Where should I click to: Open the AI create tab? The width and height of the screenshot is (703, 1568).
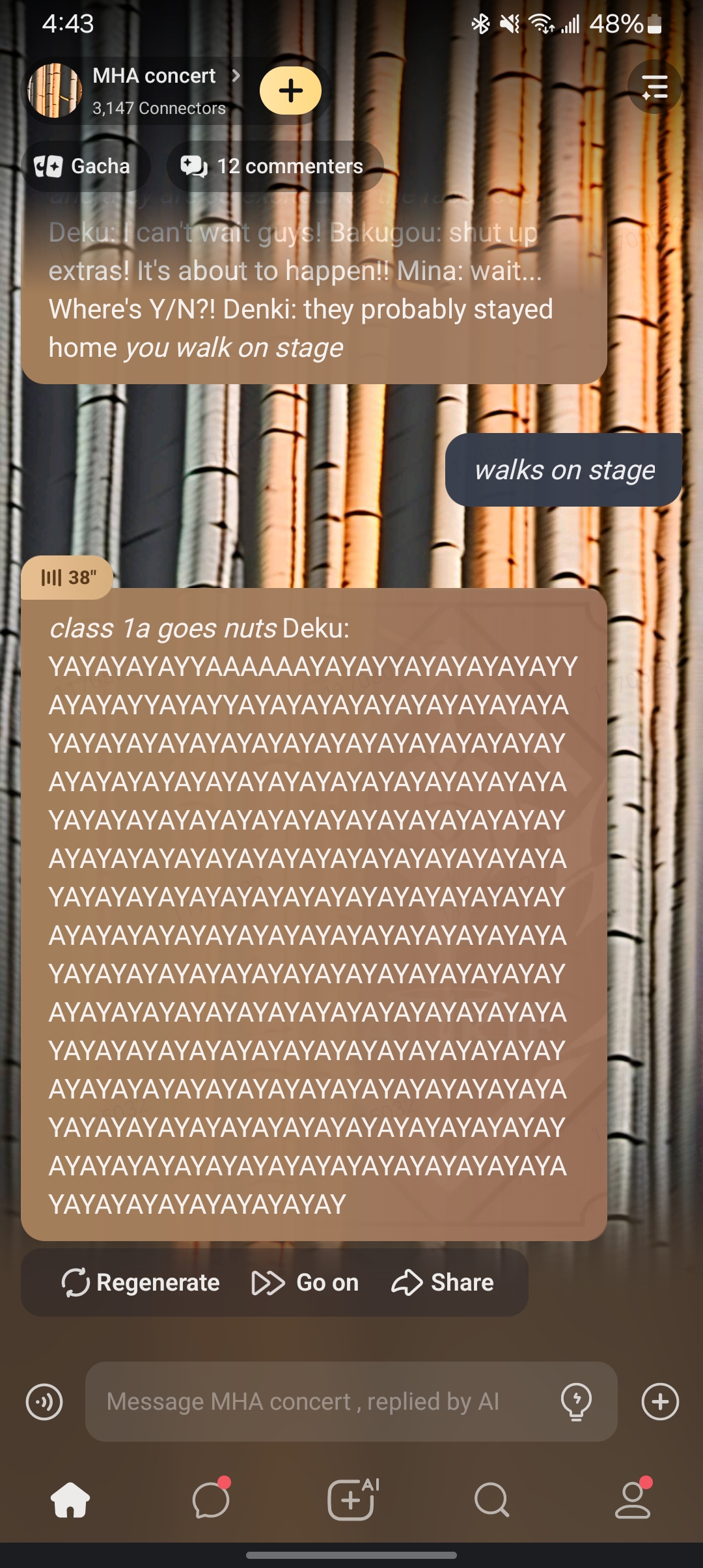pos(351,1500)
